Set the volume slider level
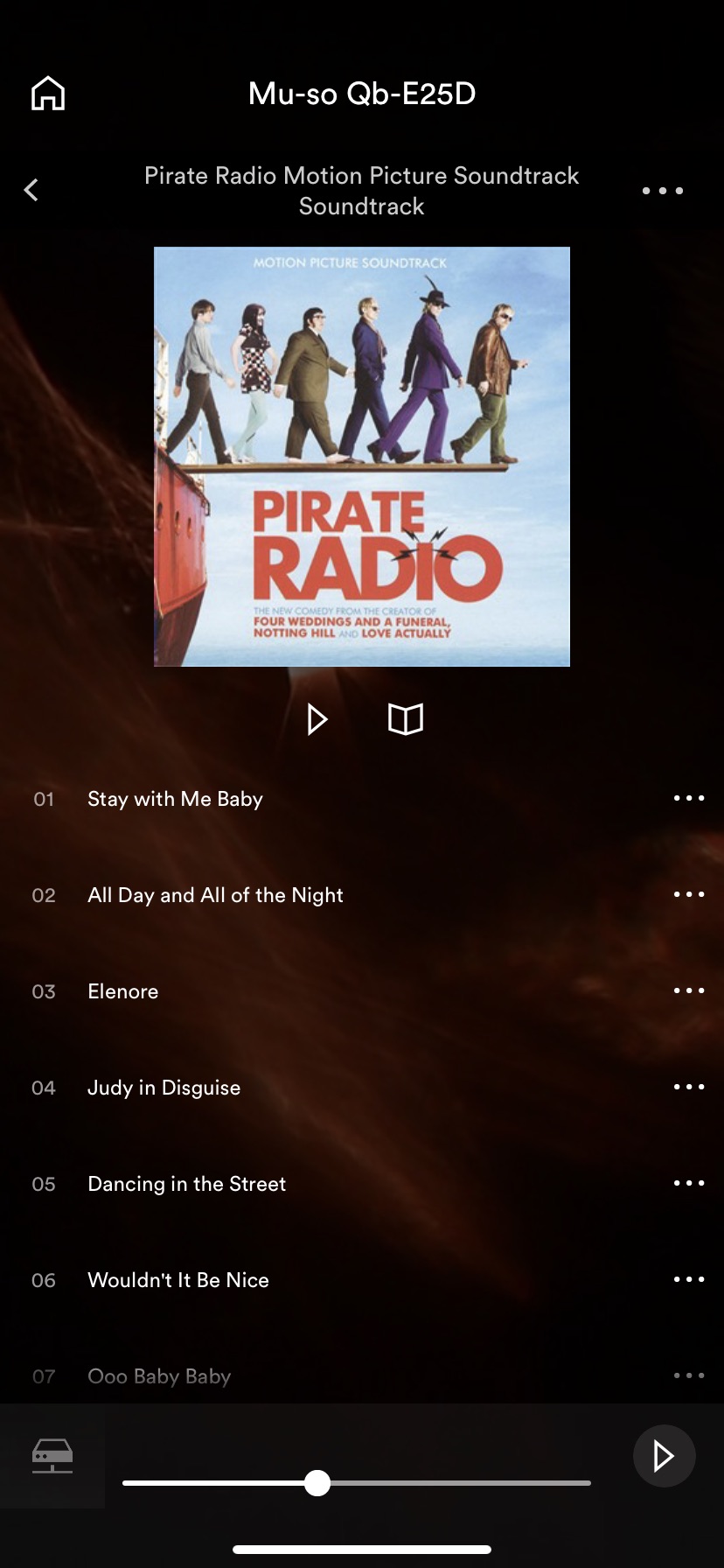This screenshot has height=1568, width=724. click(317, 1483)
